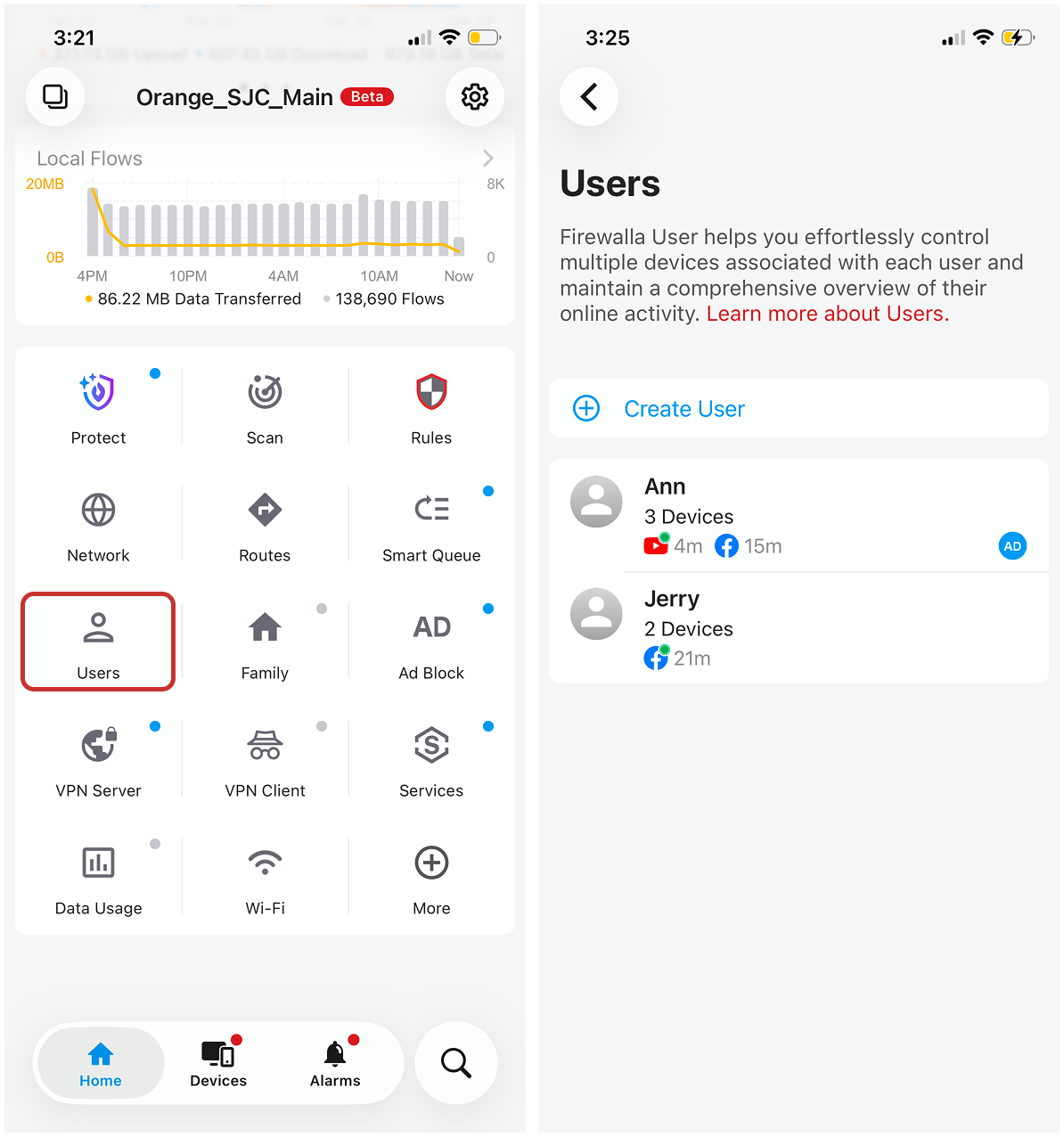The image size is (1064, 1137).
Task: Switch to the Devices tab
Action: [218, 1064]
